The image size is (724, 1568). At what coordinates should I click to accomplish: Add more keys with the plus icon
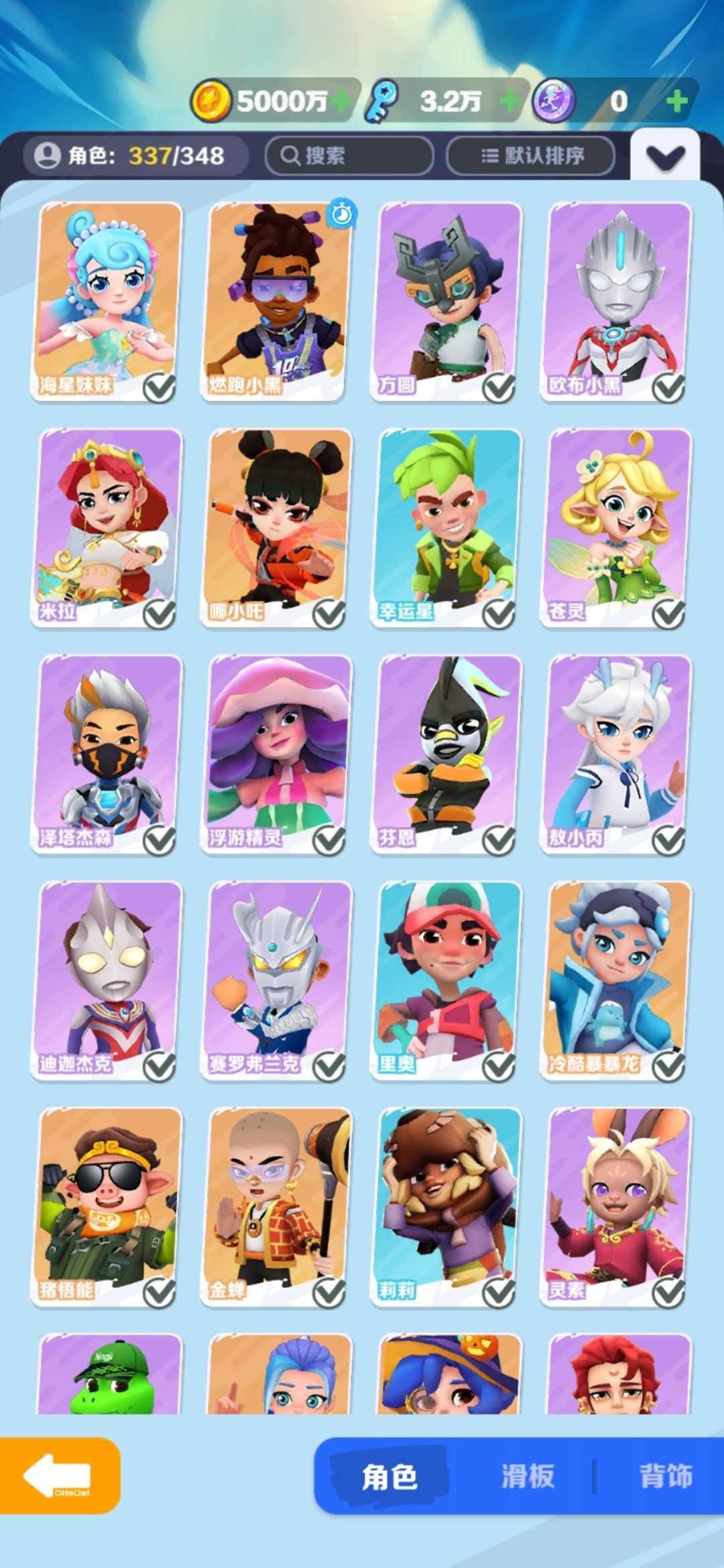510,101
